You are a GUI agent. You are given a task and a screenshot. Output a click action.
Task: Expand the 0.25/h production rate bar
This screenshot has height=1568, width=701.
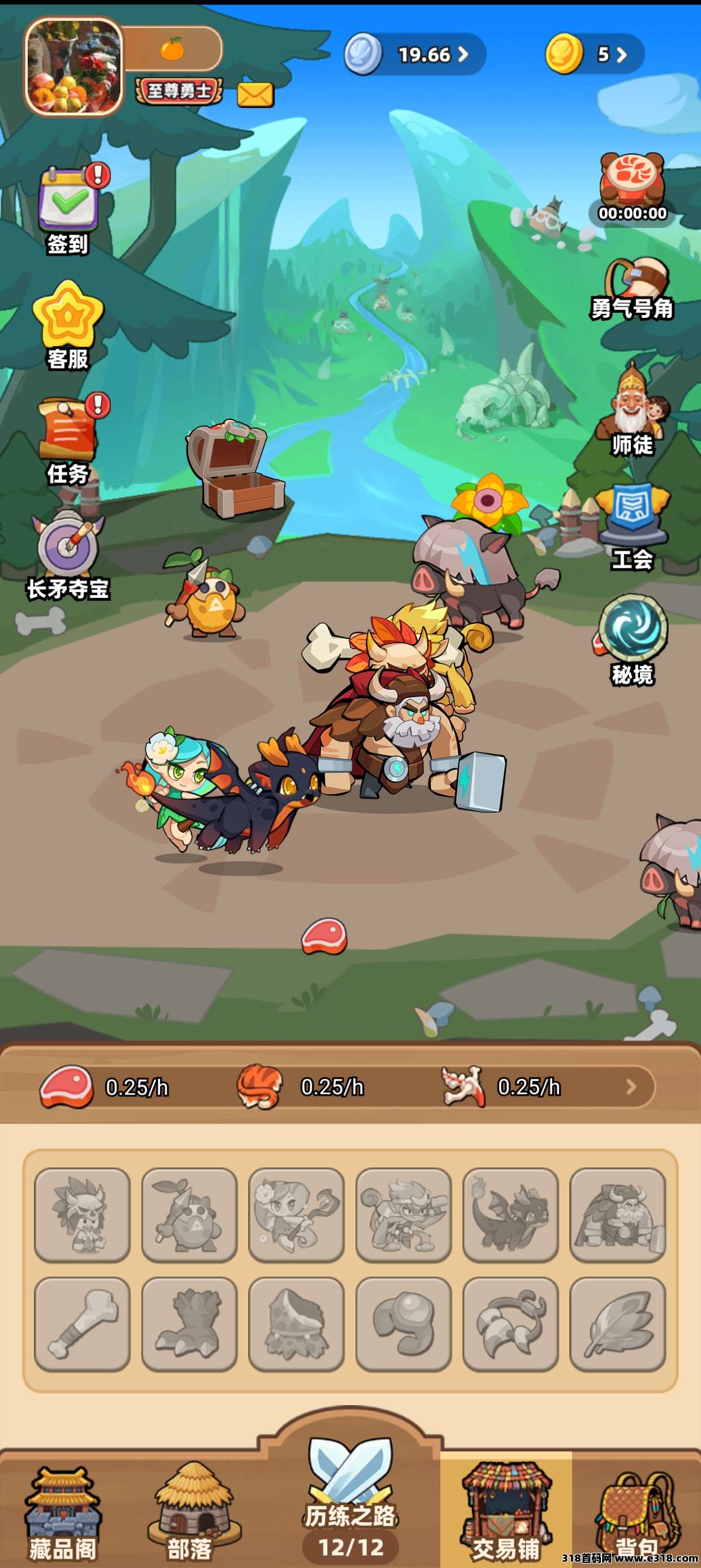630,1087
